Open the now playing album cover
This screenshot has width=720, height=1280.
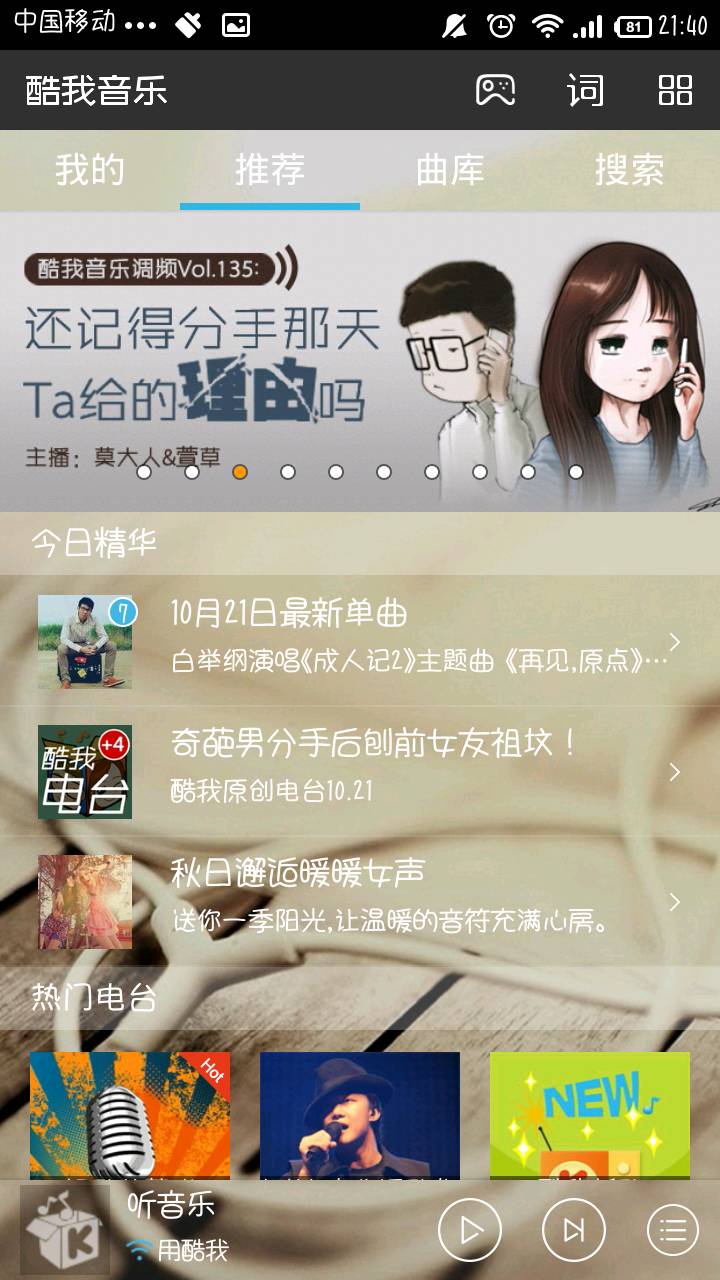click(x=65, y=1230)
